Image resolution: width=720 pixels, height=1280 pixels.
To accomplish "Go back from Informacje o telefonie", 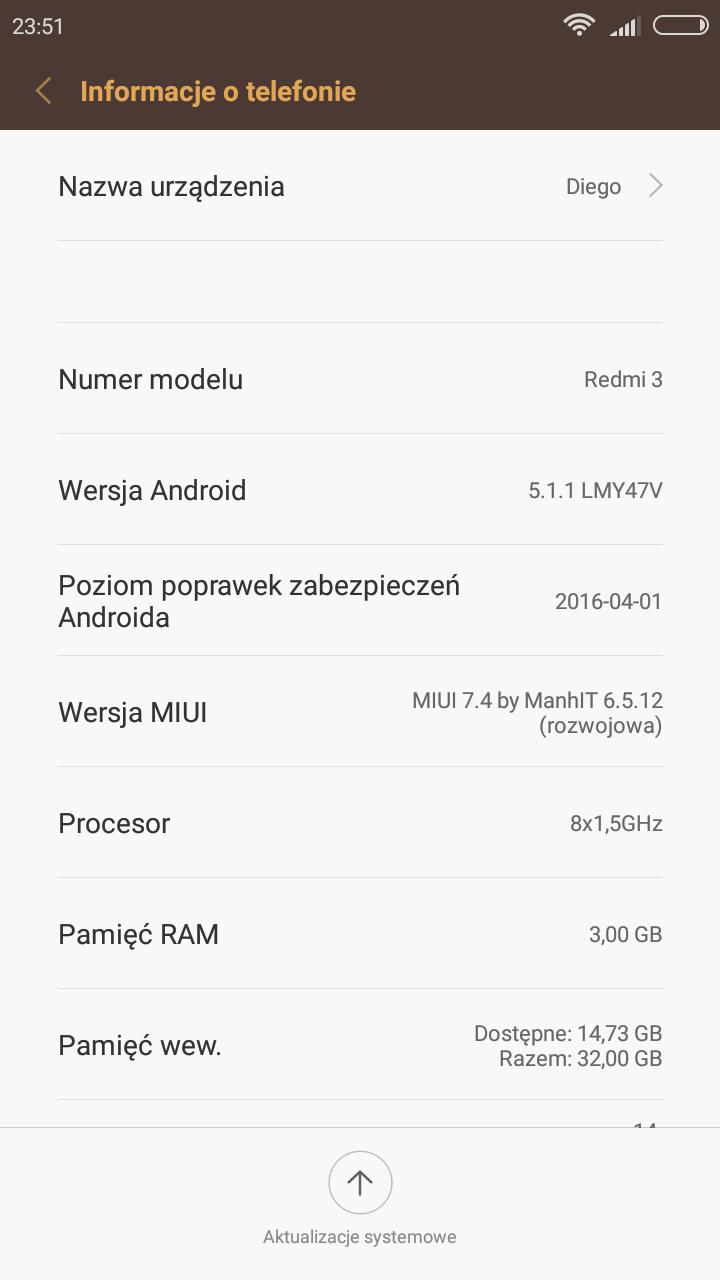I will [43, 92].
